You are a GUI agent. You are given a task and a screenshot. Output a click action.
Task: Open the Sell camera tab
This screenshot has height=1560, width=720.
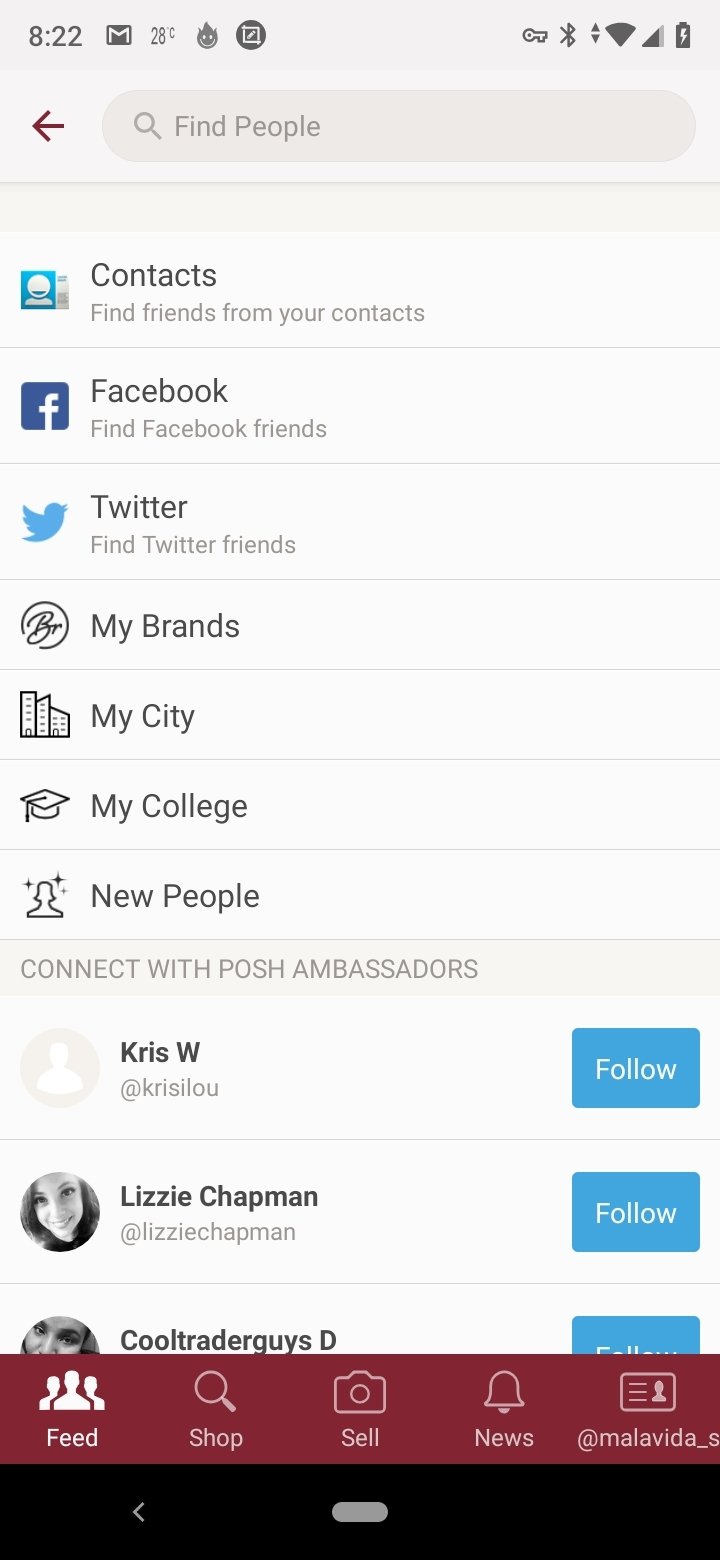(360, 1409)
